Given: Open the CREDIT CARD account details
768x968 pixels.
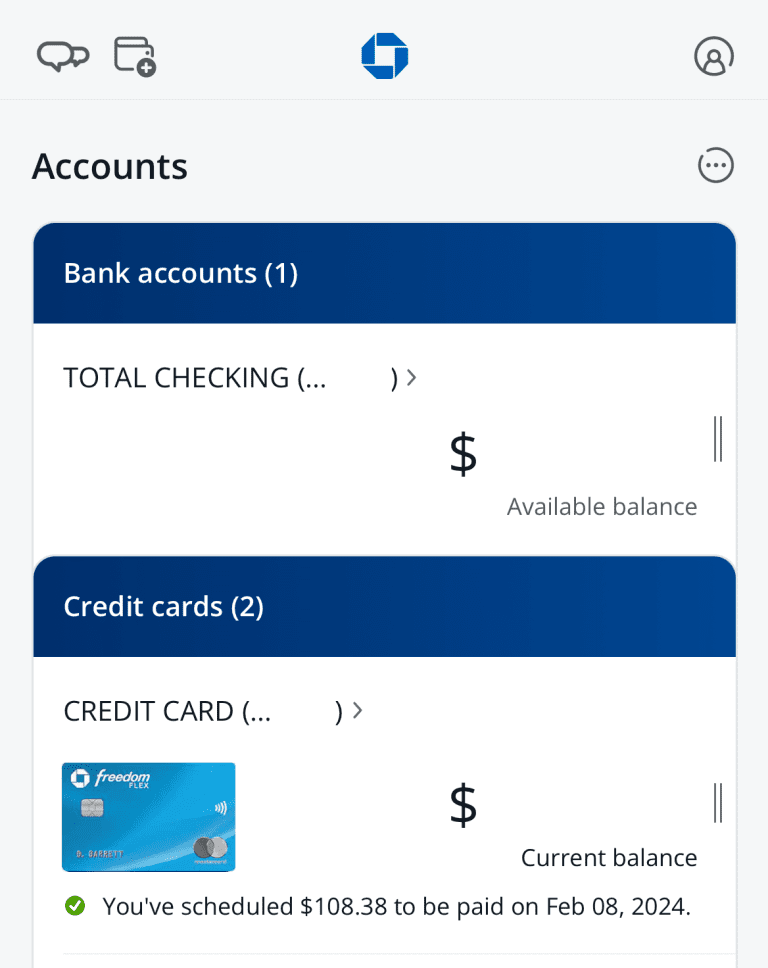Looking at the screenshot, I should pyautogui.click(x=212, y=711).
